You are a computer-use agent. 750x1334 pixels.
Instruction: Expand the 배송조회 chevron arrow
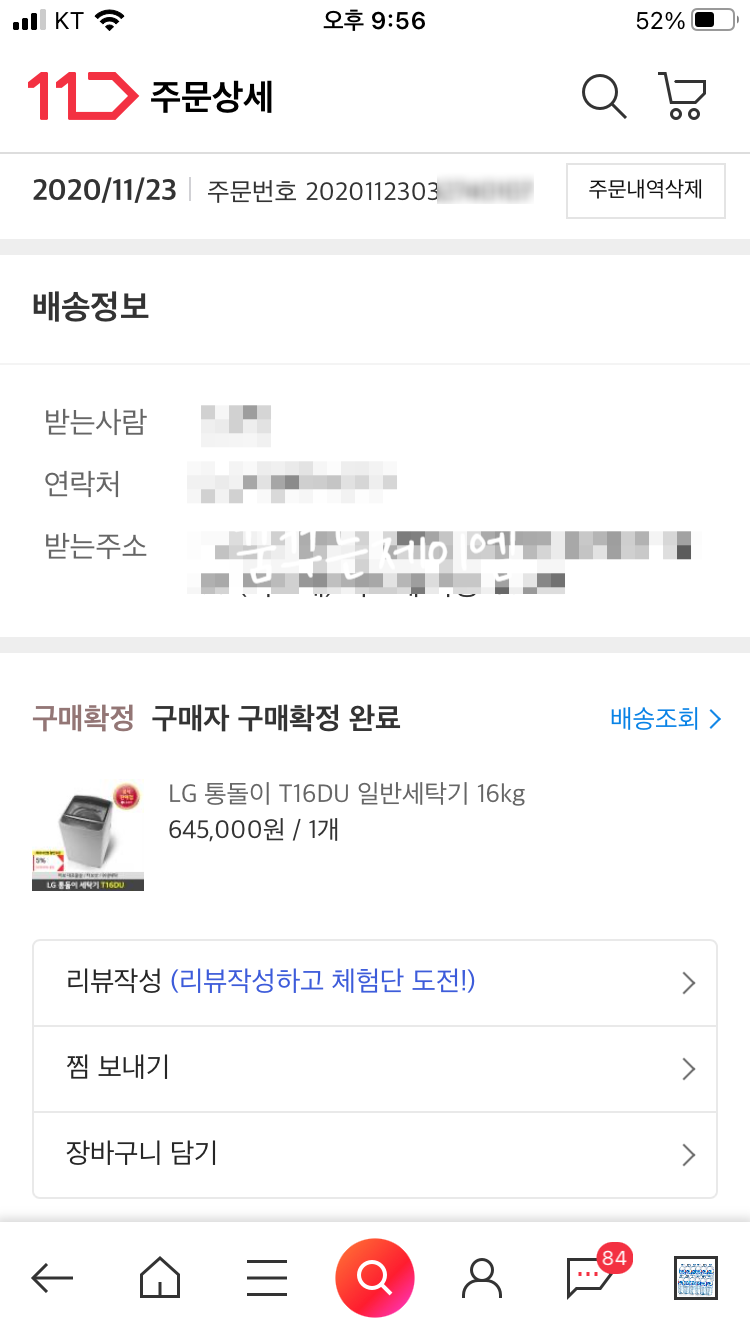714,718
